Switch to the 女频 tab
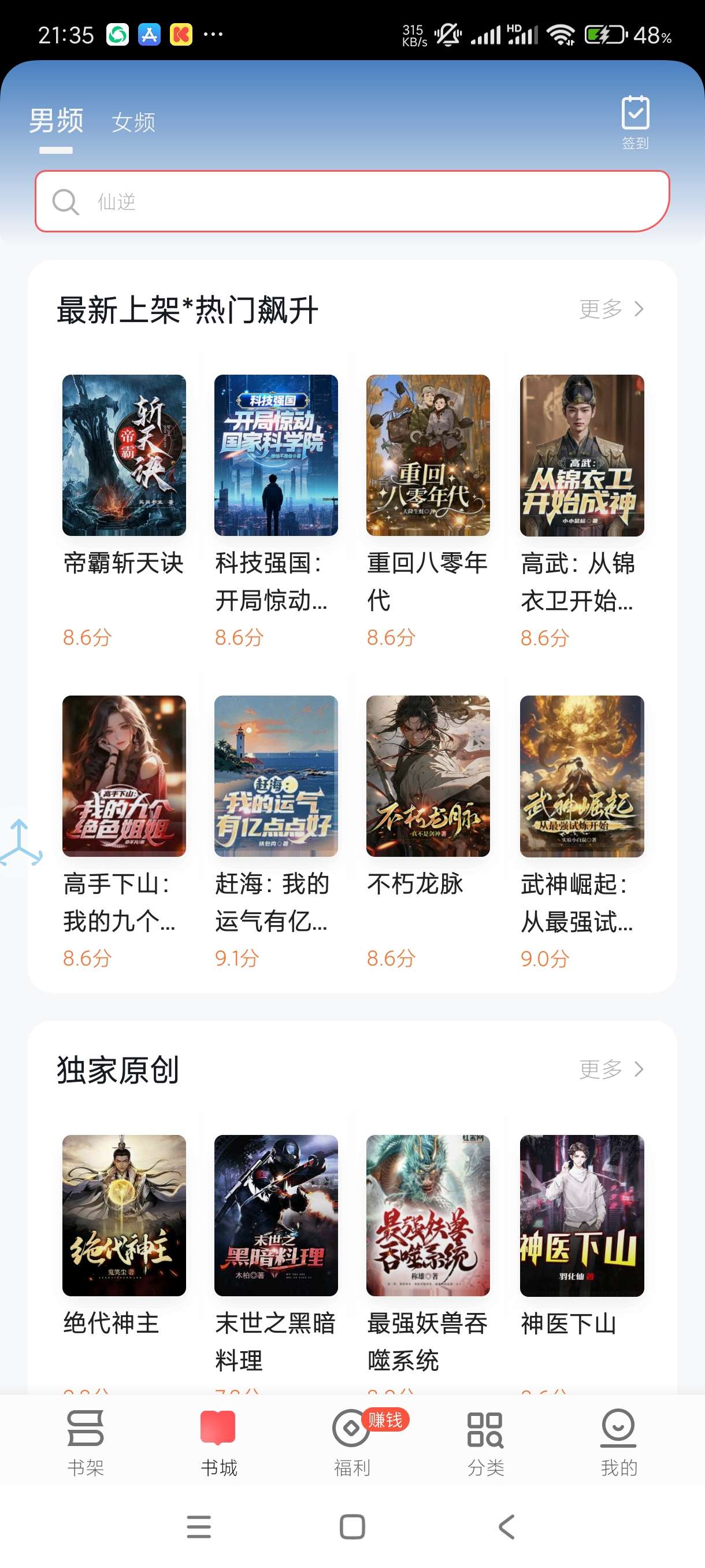The image size is (705, 1568). [133, 123]
